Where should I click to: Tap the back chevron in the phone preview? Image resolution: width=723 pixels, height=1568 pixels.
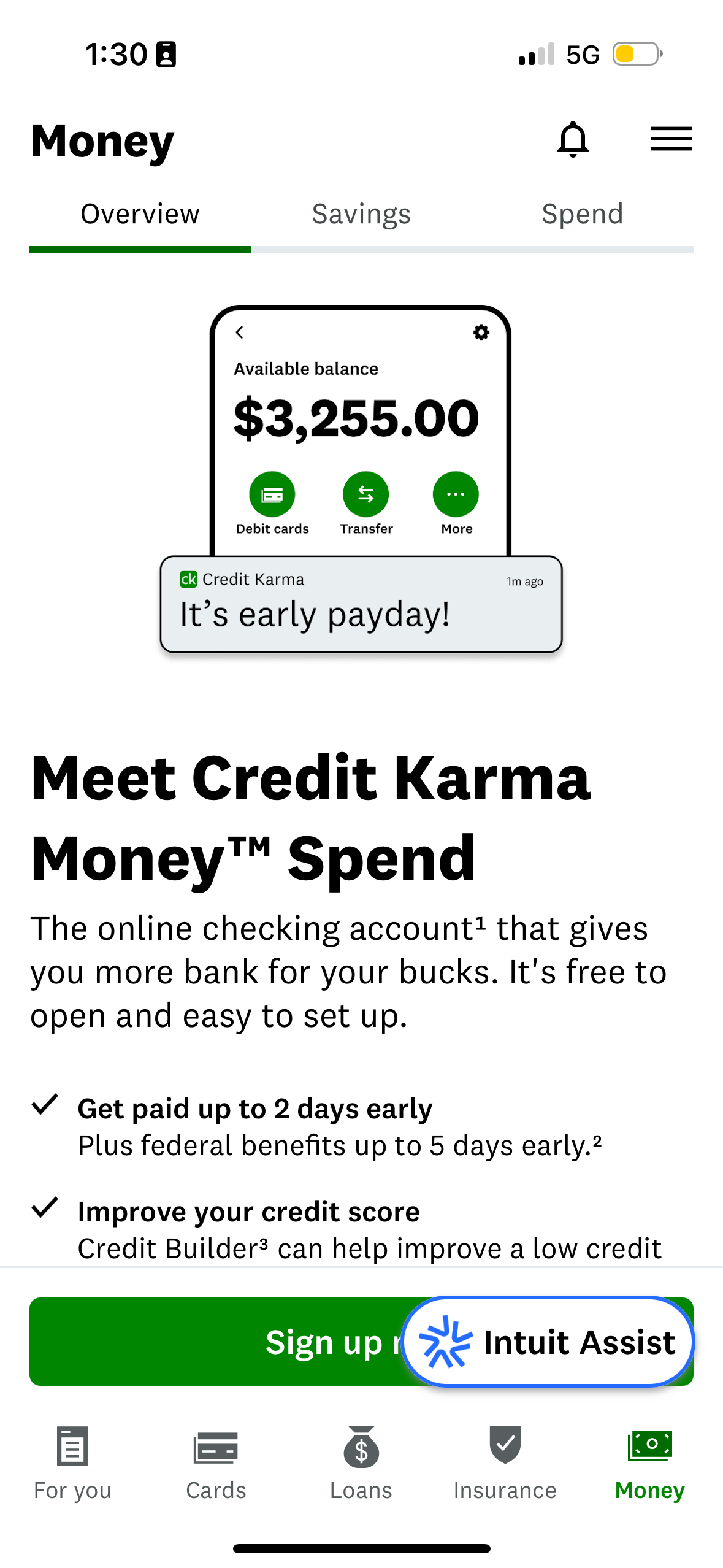(x=239, y=332)
